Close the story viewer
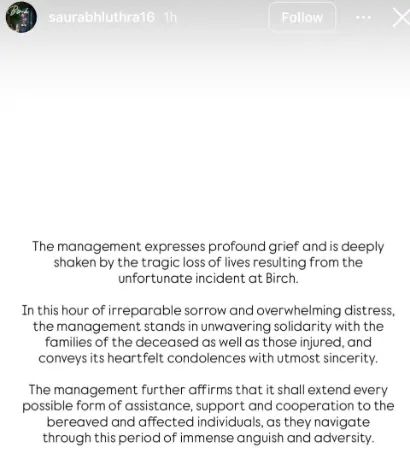The height and width of the screenshot is (472, 410). pyautogui.click(x=401, y=17)
